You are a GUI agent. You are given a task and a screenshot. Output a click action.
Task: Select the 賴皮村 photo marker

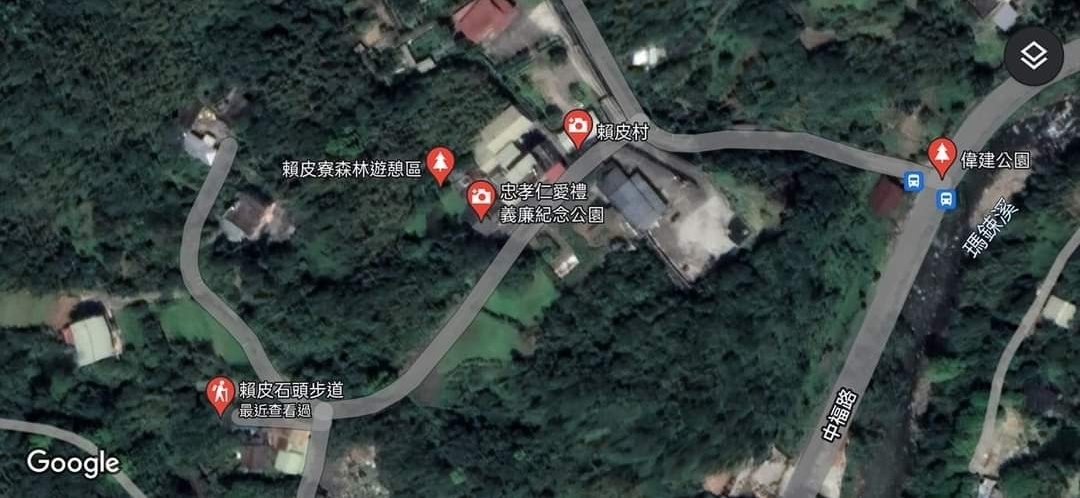[577, 127]
